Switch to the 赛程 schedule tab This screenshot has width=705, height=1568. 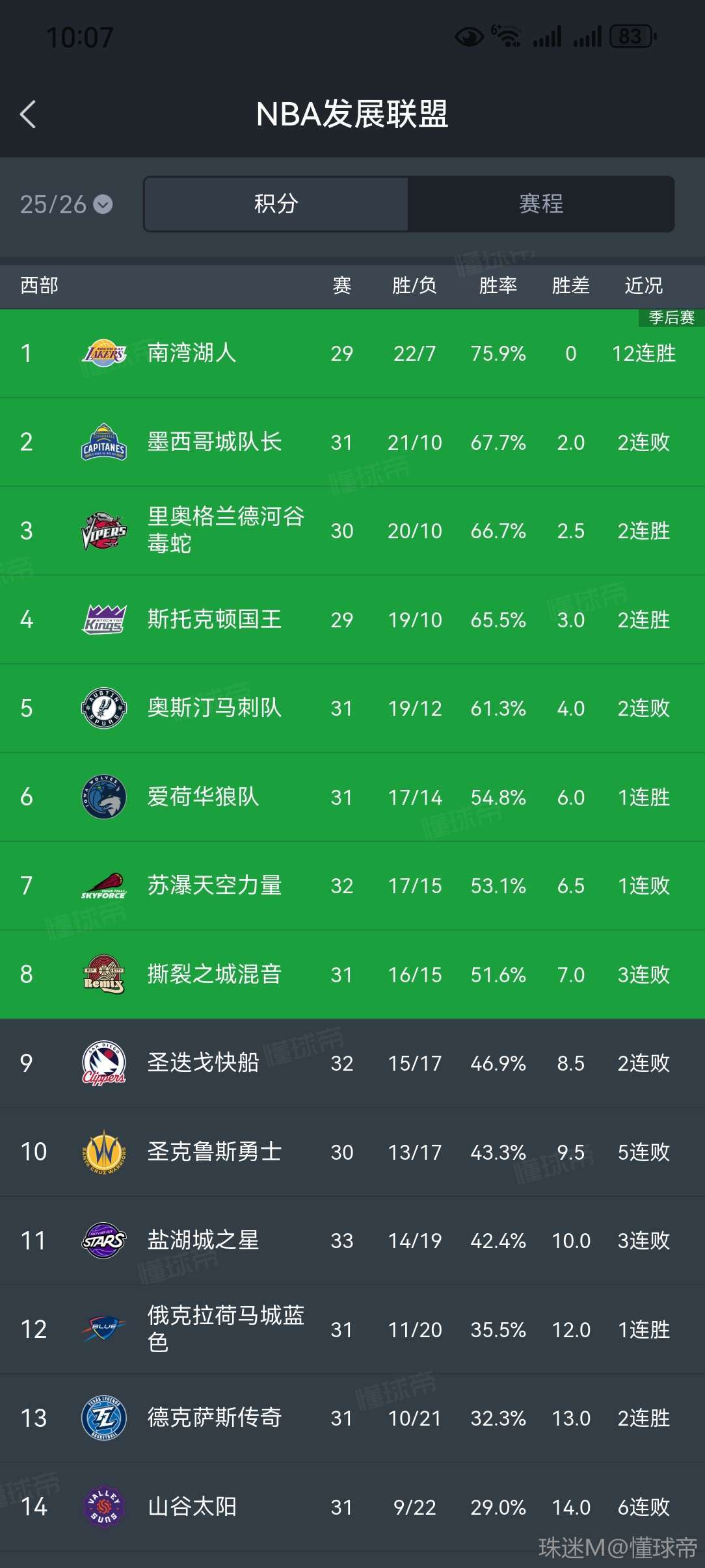coord(540,204)
